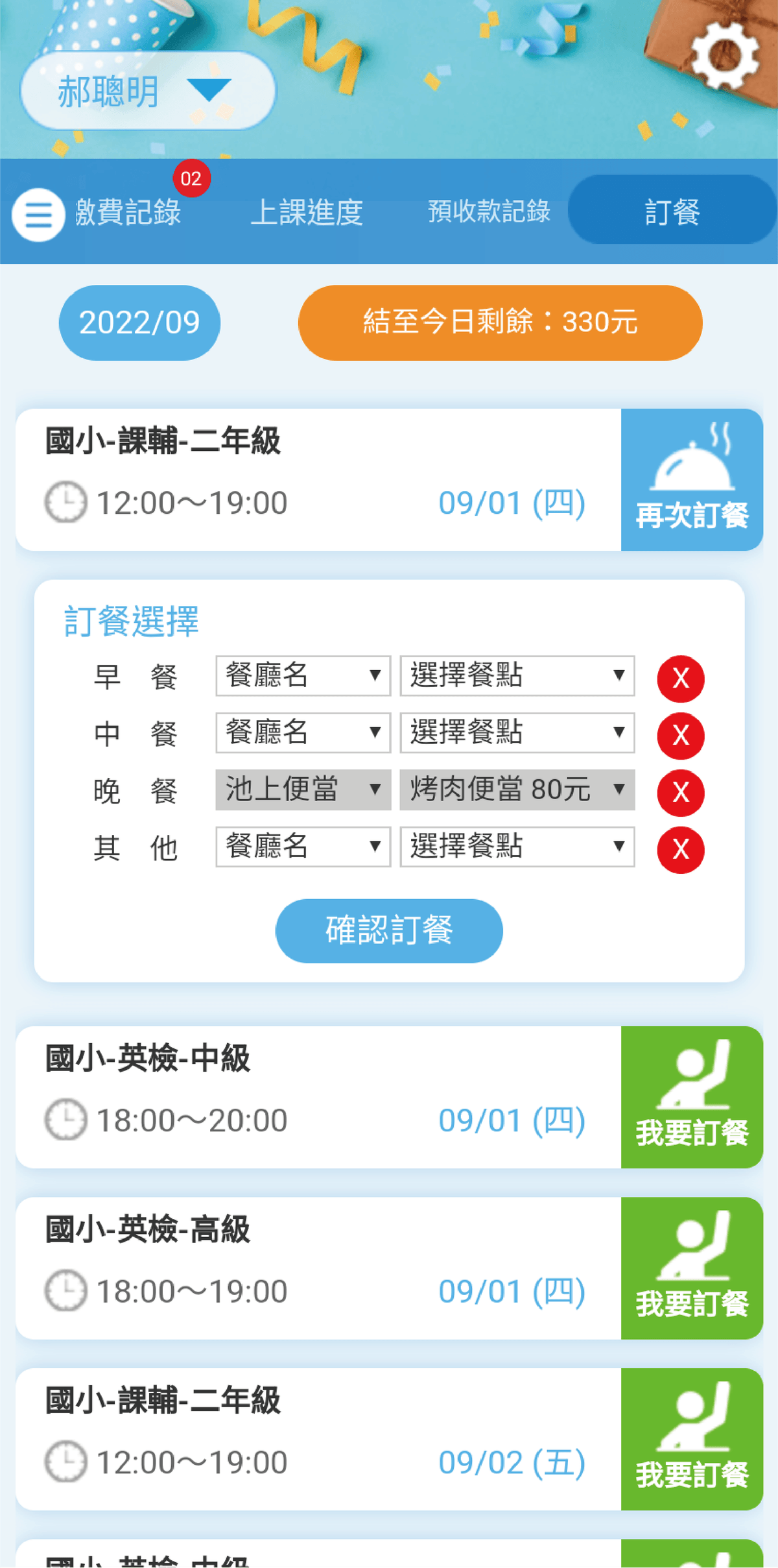Confirm the order with 確認訂餐
Image resolution: width=778 pixels, height=1568 pixels.
pyautogui.click(x=389, y=930)
